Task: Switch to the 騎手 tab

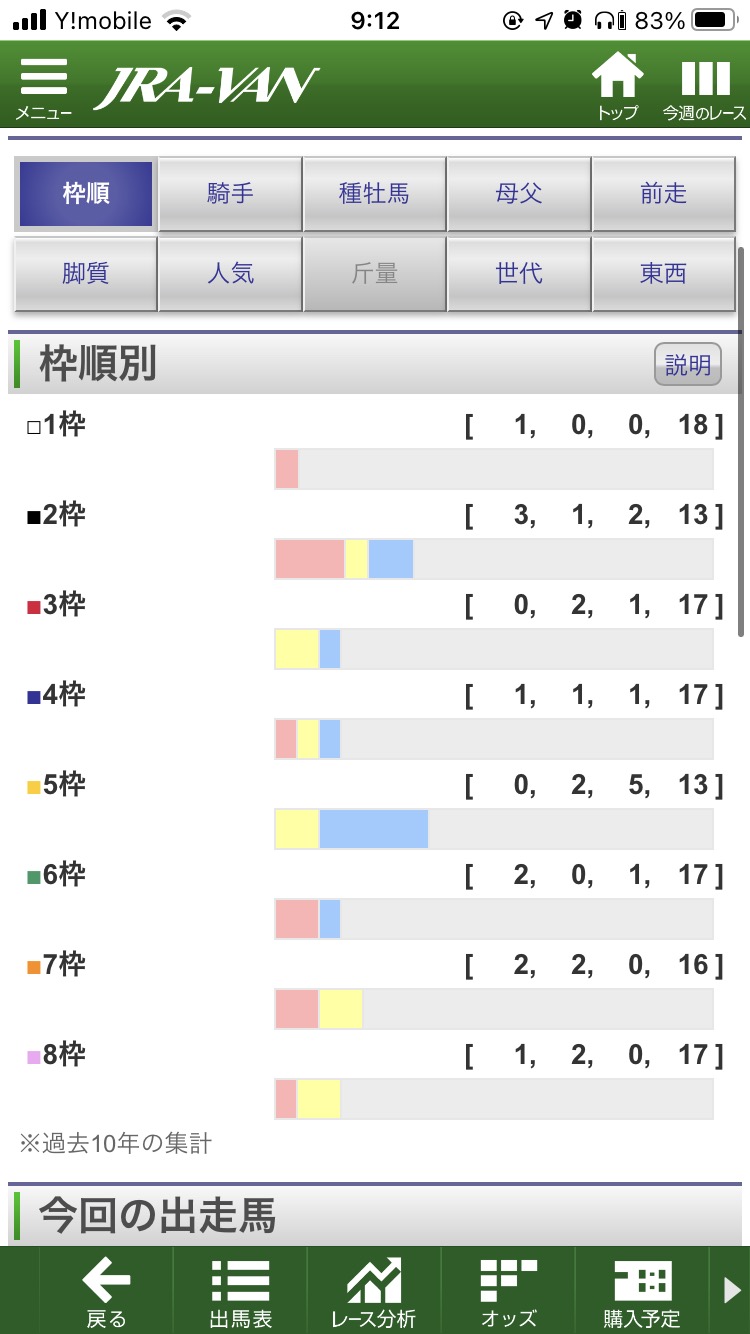Action: point(230,194)
